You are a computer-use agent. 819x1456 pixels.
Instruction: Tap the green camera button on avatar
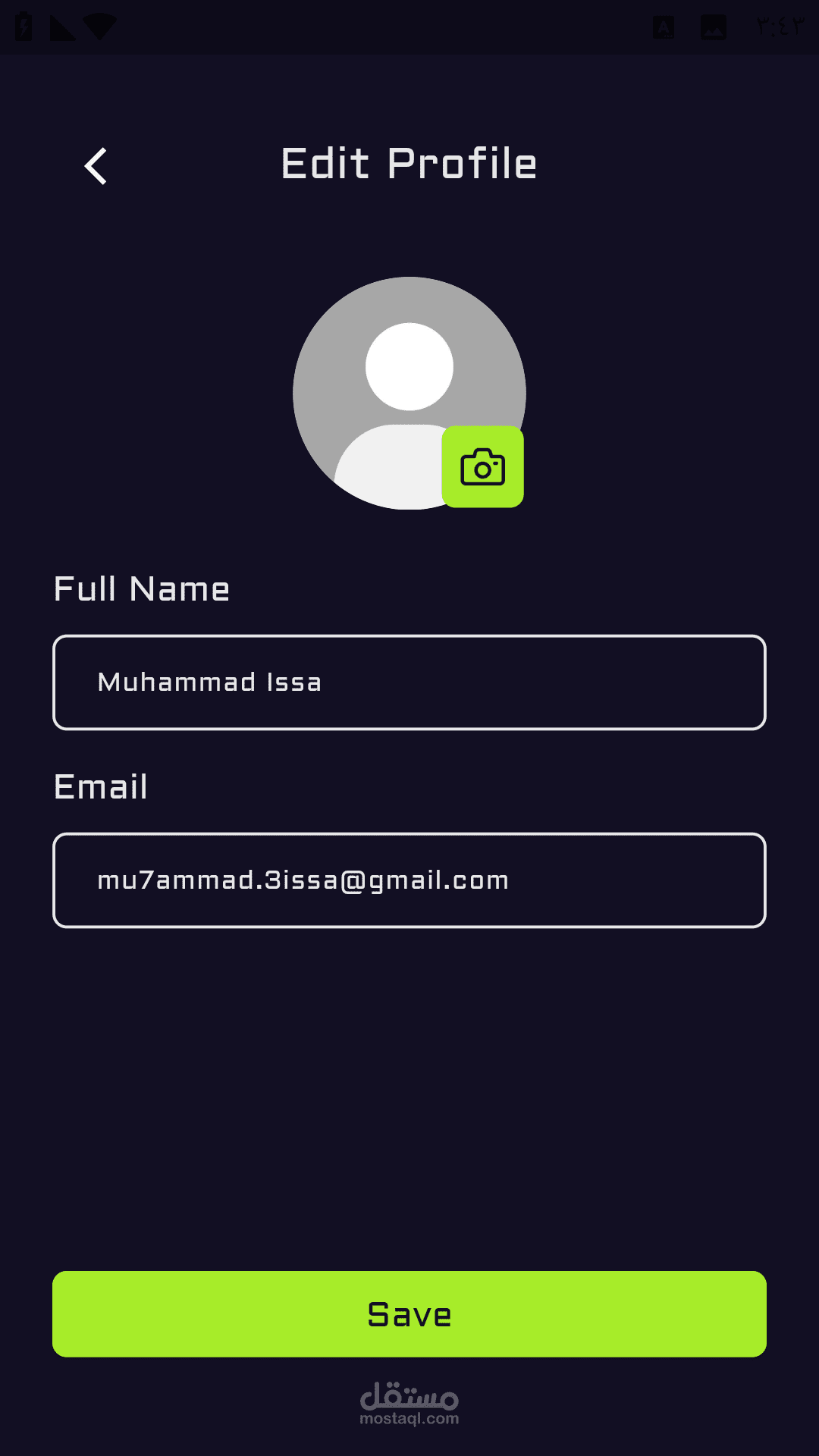pos(483,466)
